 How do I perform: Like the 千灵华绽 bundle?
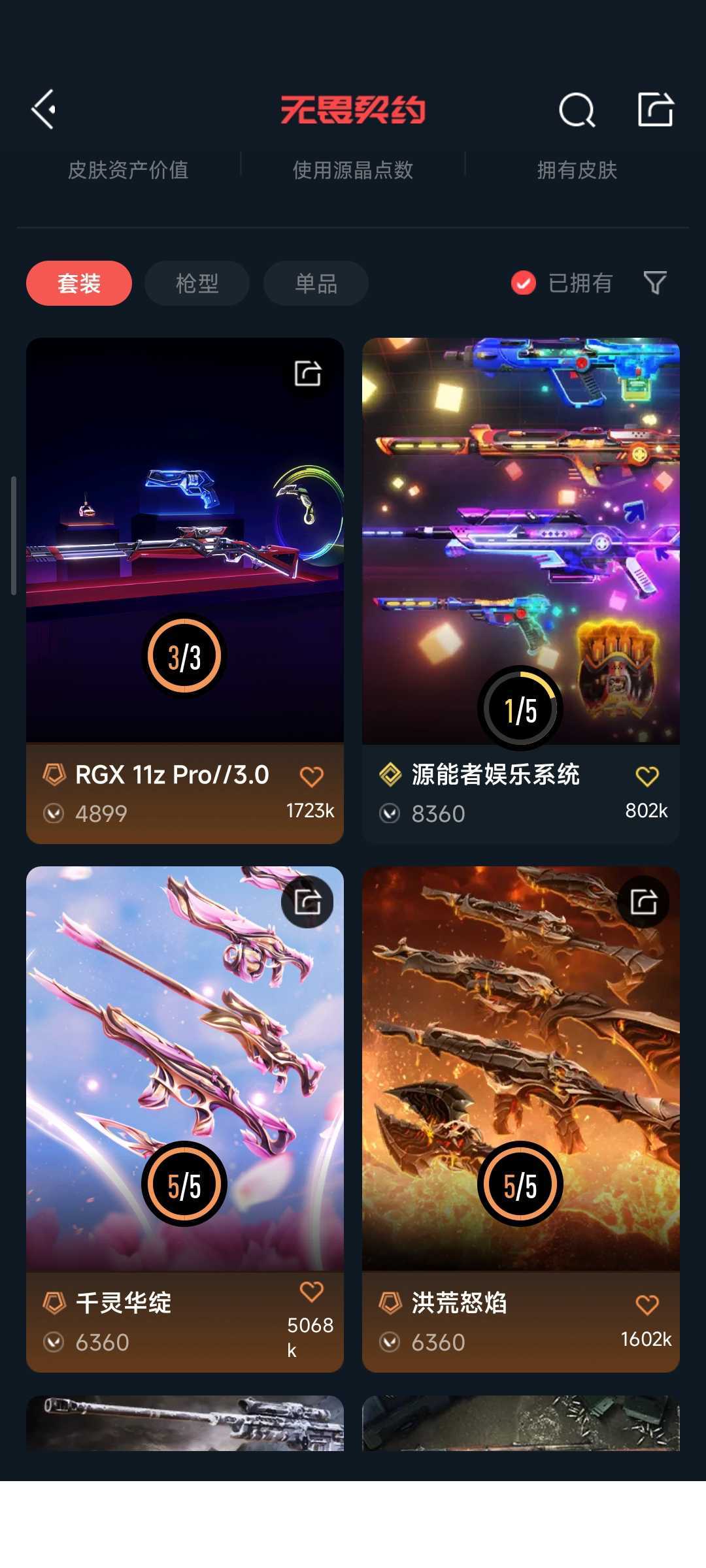[x=311, y=1291]
